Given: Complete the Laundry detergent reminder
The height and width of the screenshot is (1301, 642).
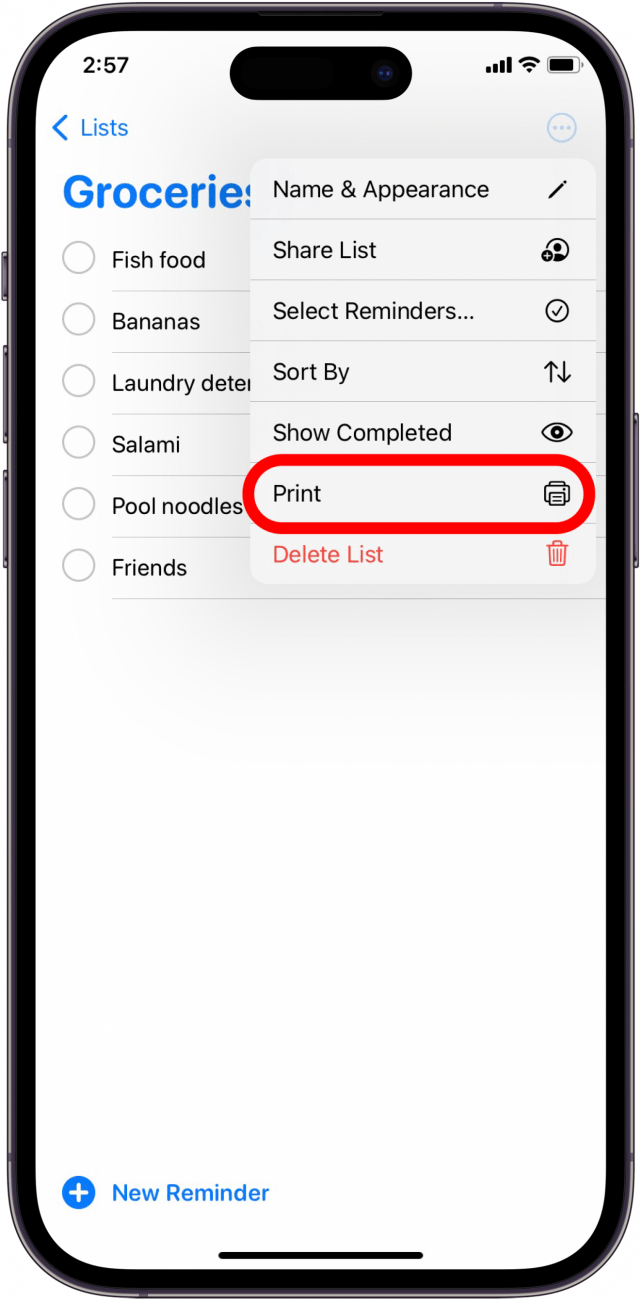Looking at the screenshot, I should pyautogui.click(x=79, y=382).
